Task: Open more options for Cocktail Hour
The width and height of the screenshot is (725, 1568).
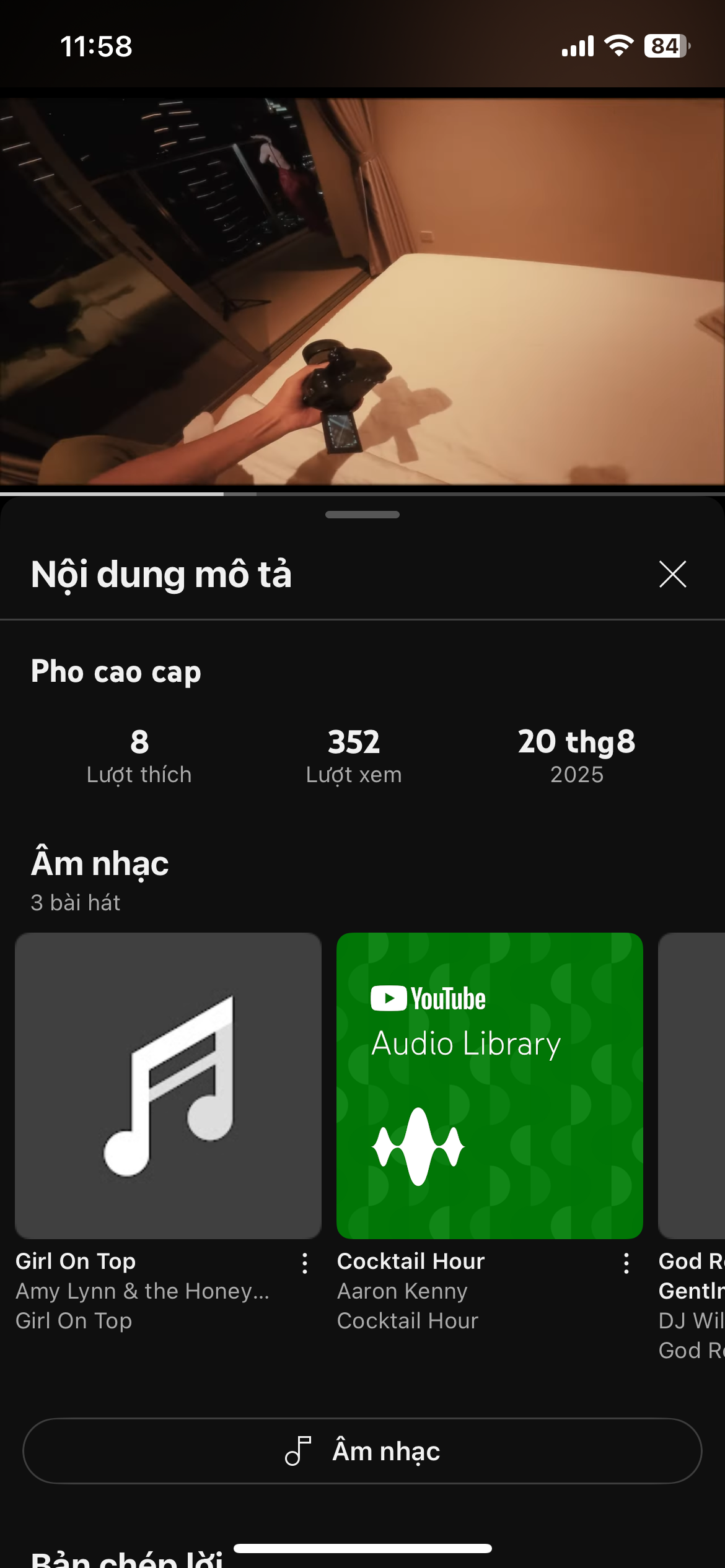Action: [x=626, y=1263]
